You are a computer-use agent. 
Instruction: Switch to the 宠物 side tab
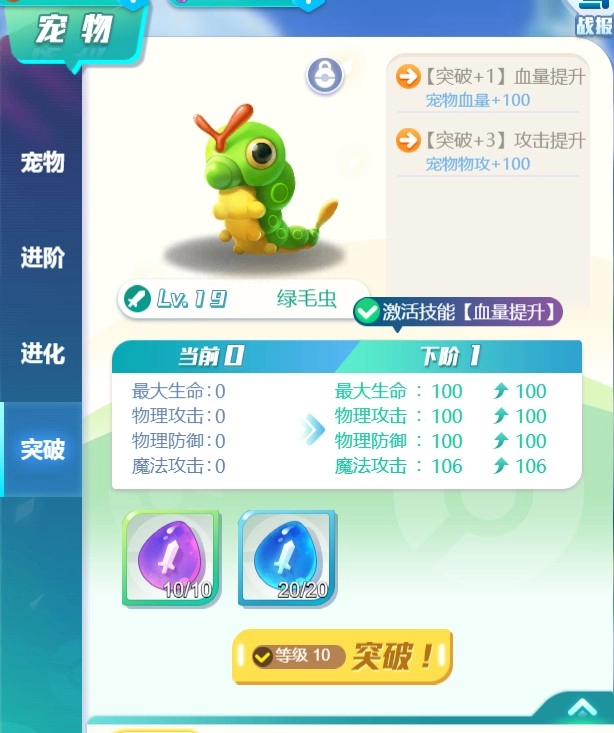point(42,162)
